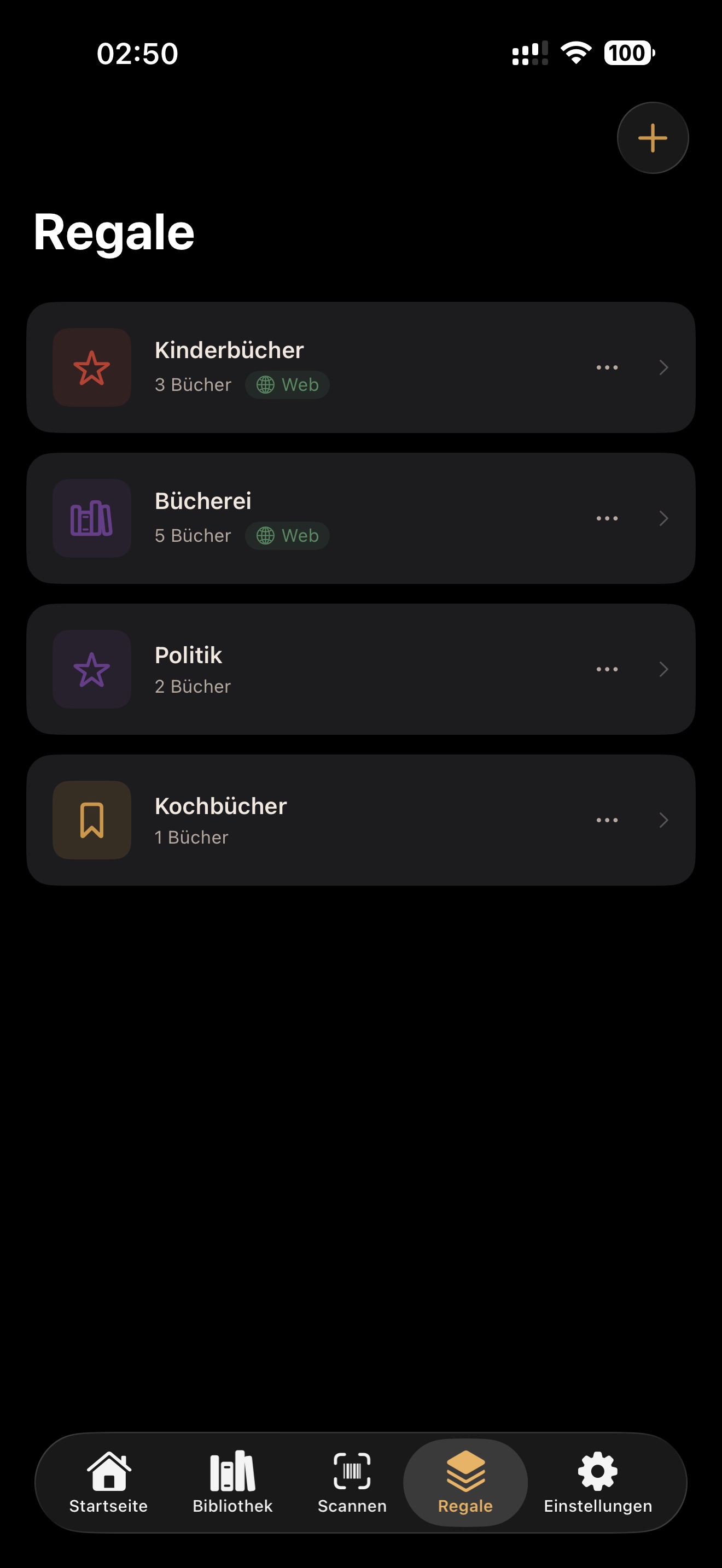Add a new shelf with the plus button
Viewport: 722px width, 1568px height.
653,138
